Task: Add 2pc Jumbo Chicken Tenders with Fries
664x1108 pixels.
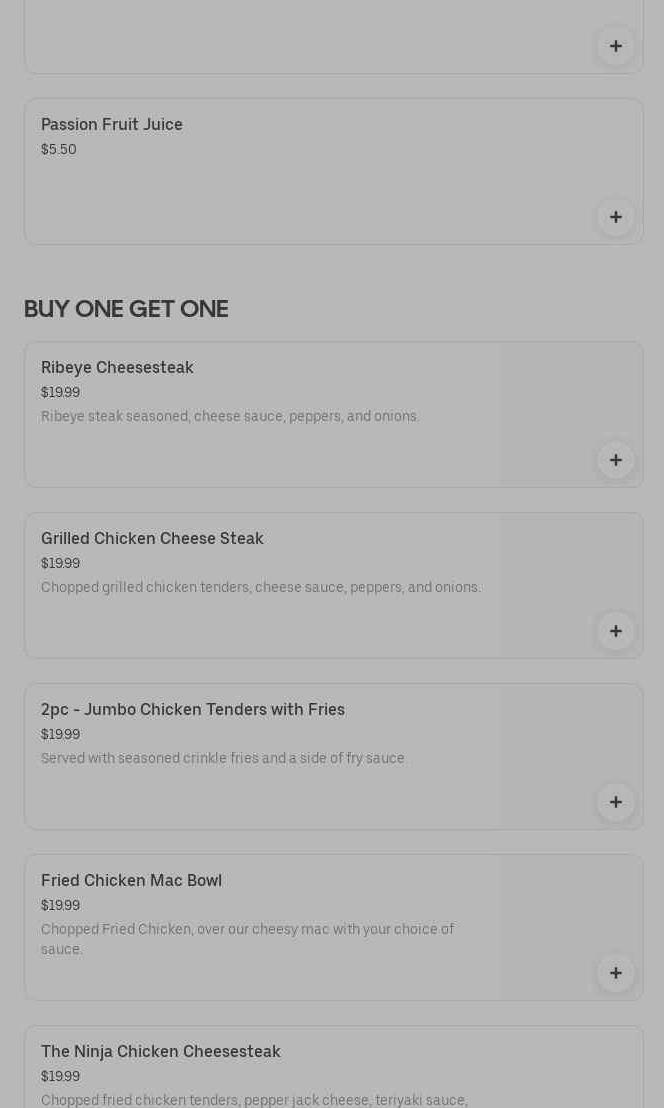Action: point(615,802)
